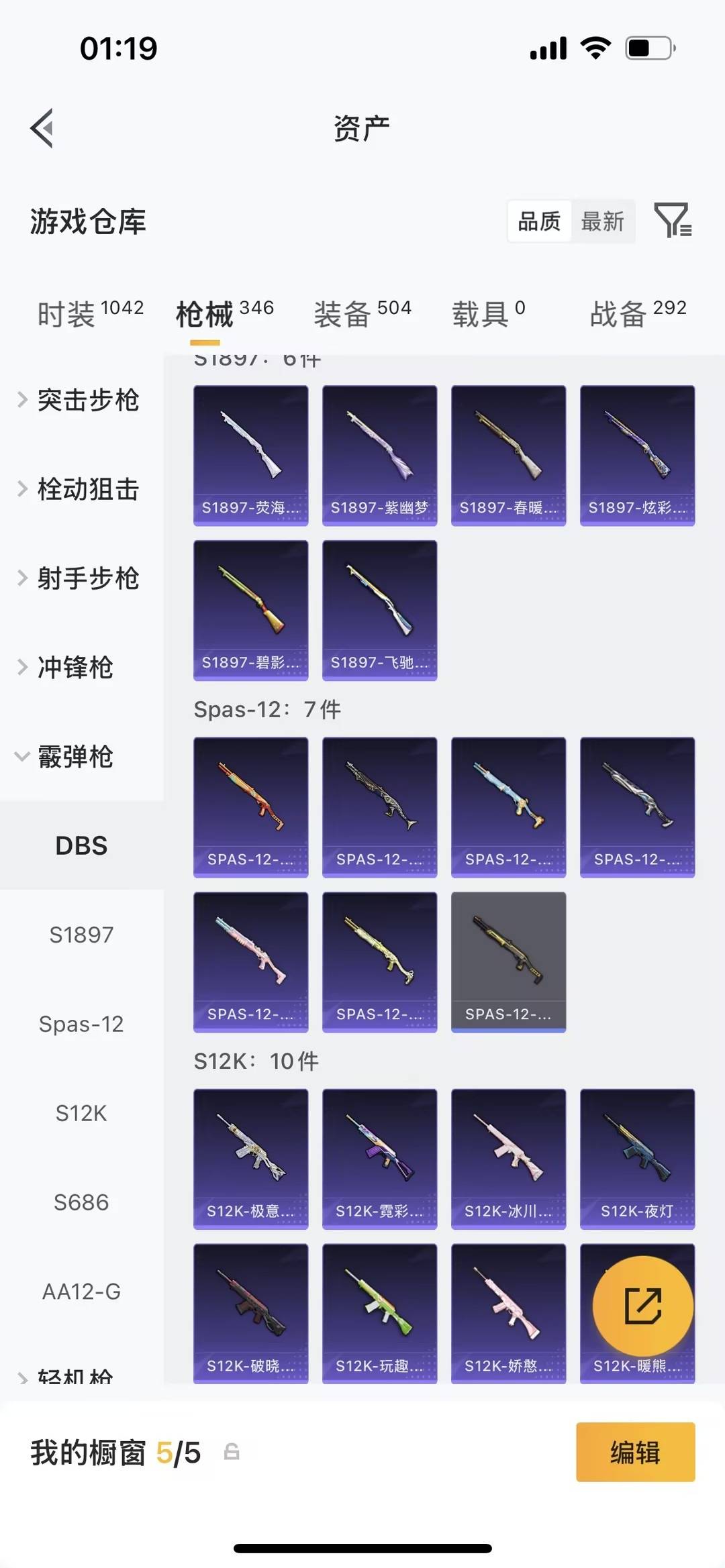Viewport: 725px width, 1568px height.
Task: Open the filter funnel icon
Action: pyautogui.click(x=675, y=221)
